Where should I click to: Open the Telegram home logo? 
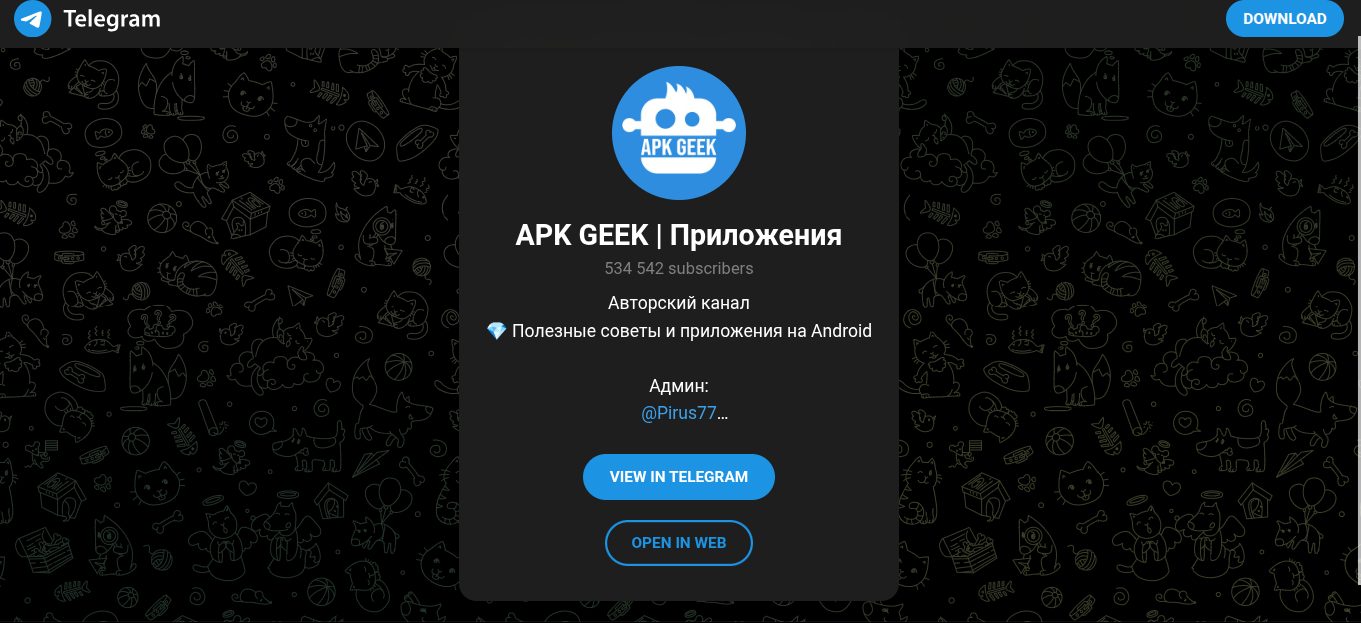click(87, 19)
